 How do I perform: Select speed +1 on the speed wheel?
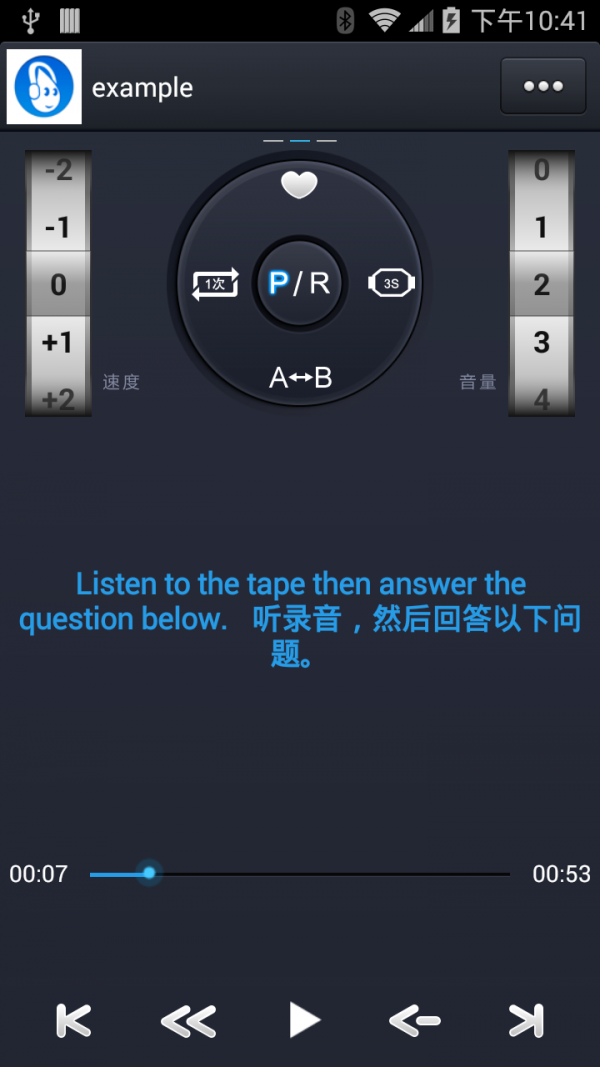[x=58, y=343]
